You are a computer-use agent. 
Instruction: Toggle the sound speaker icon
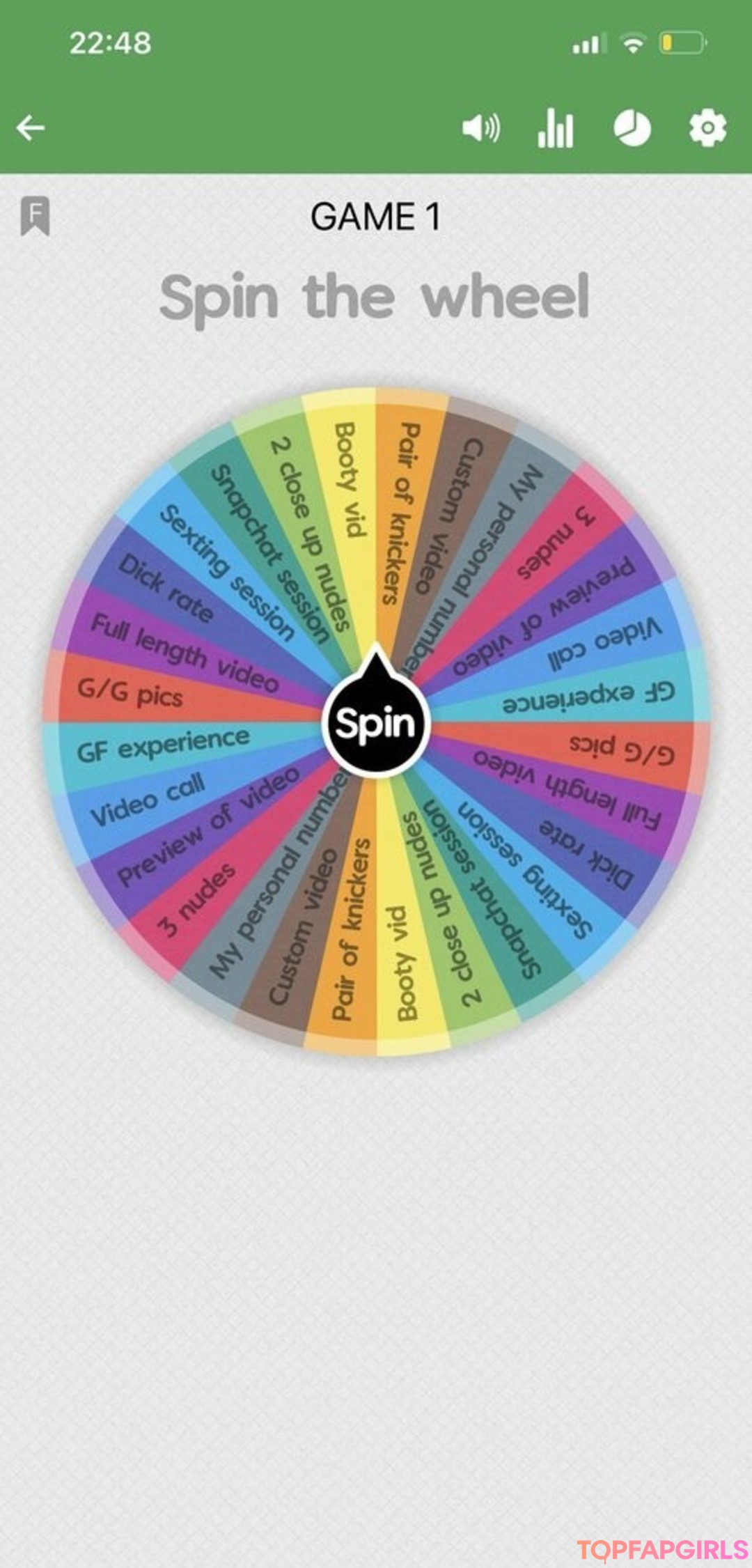click(481, 128)
